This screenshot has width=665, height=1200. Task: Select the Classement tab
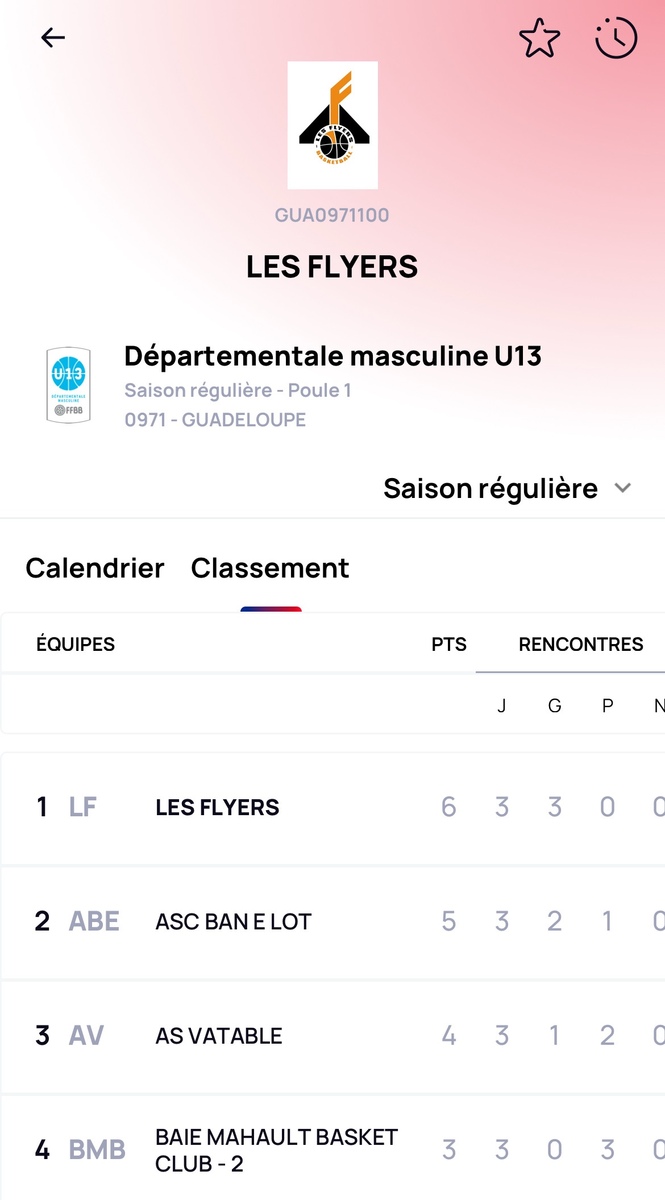[x=270, y=568]
